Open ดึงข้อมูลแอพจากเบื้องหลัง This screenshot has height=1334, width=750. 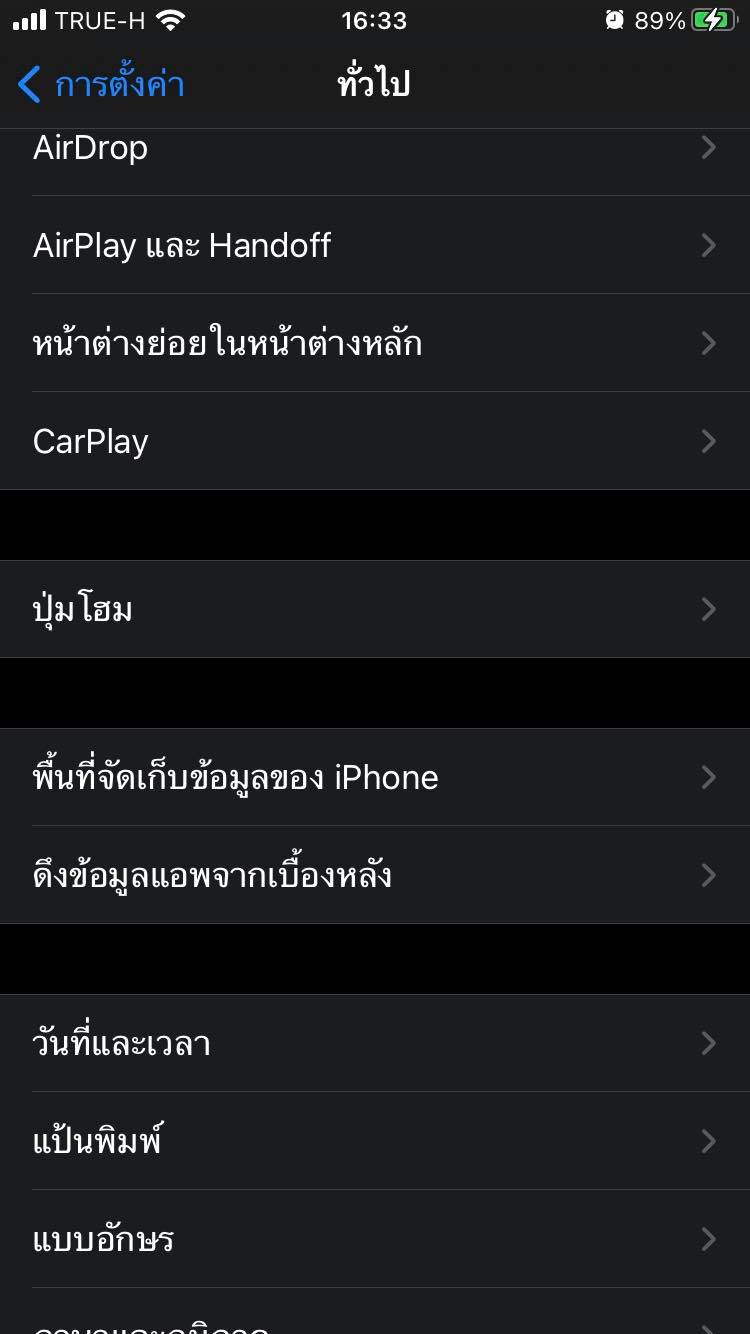click(x=375, y=875)
